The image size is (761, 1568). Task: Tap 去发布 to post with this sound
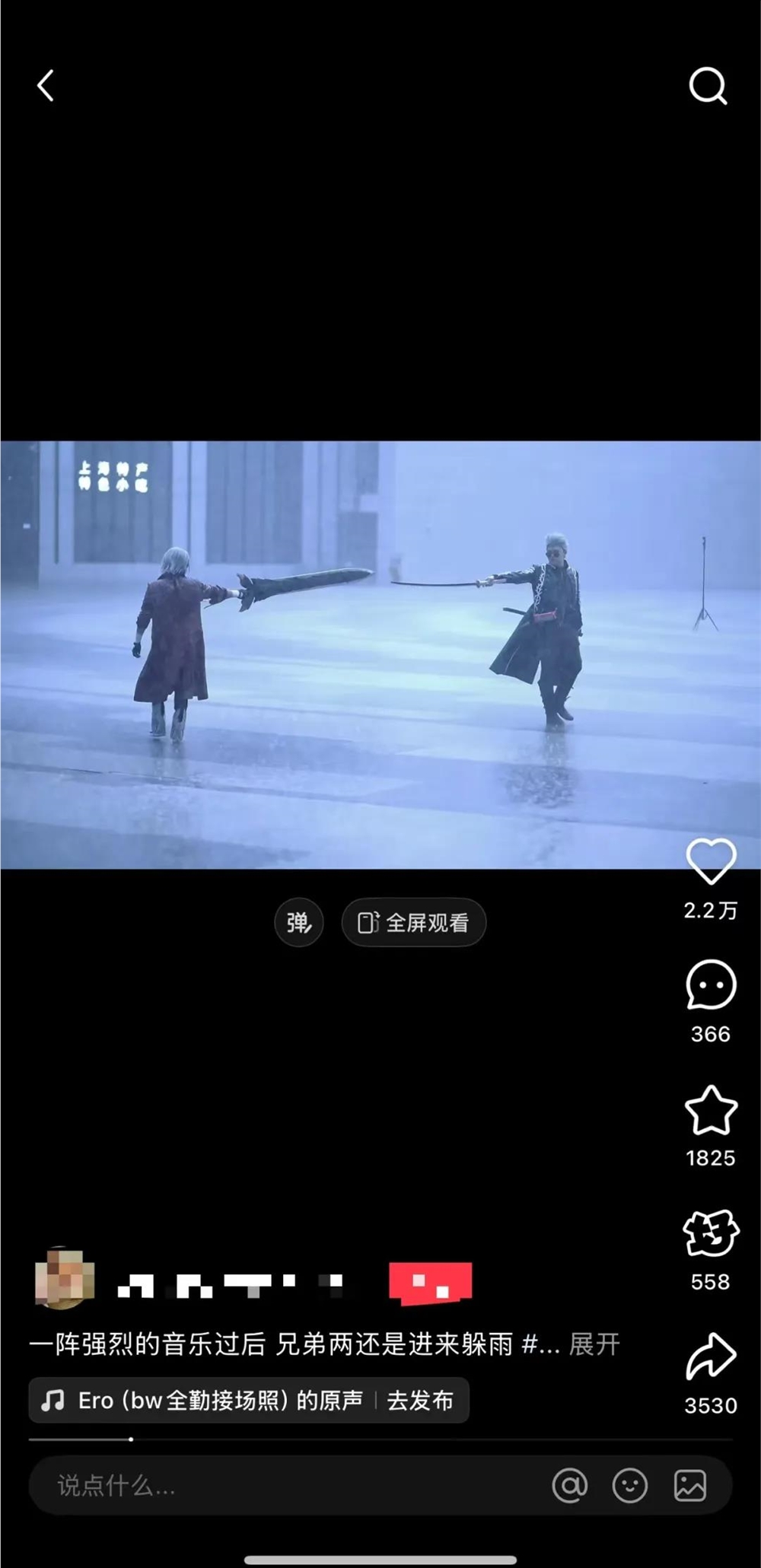pos(420,1401)
